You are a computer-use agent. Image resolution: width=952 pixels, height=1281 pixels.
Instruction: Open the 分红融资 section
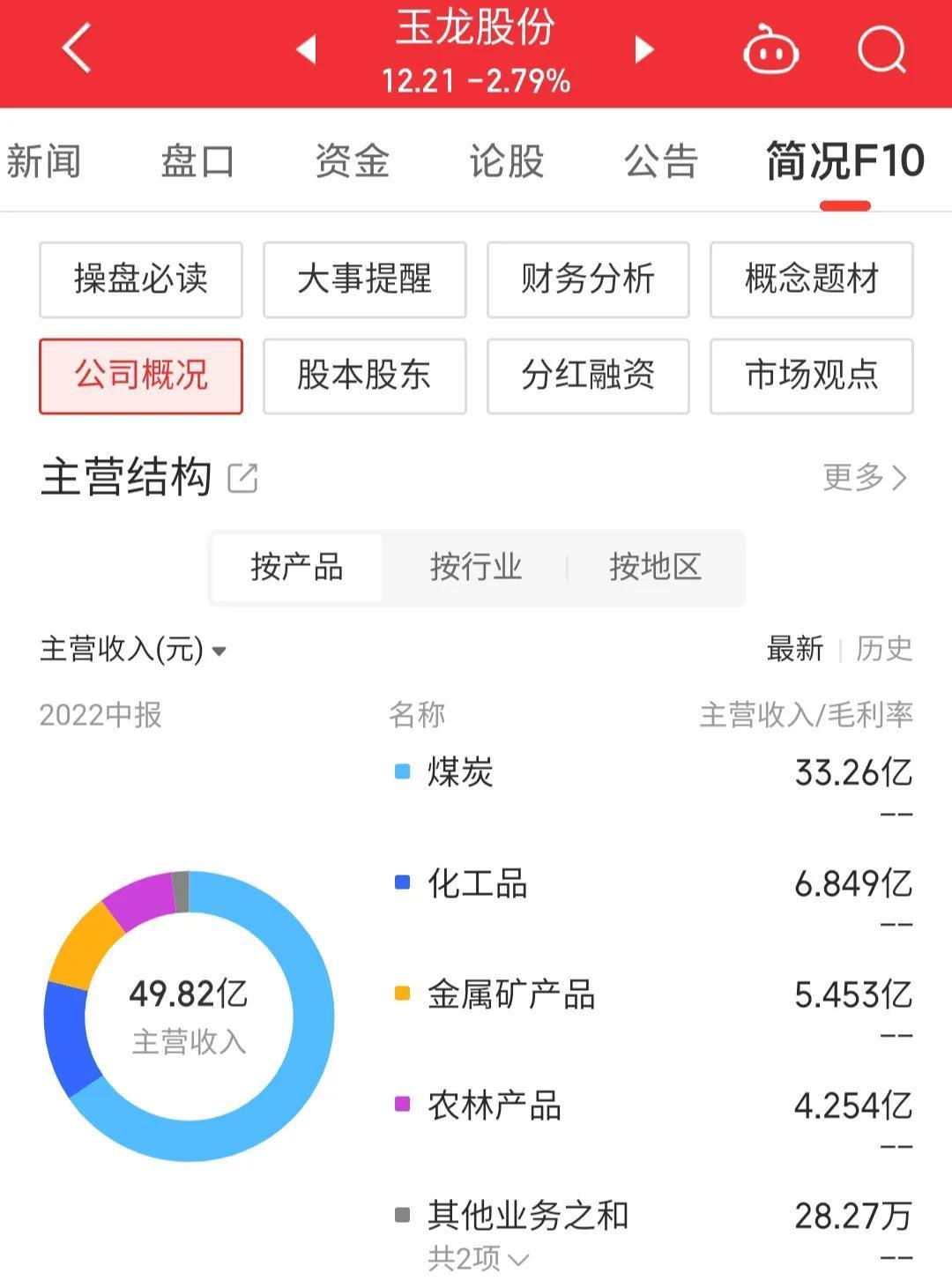[588, 376]
